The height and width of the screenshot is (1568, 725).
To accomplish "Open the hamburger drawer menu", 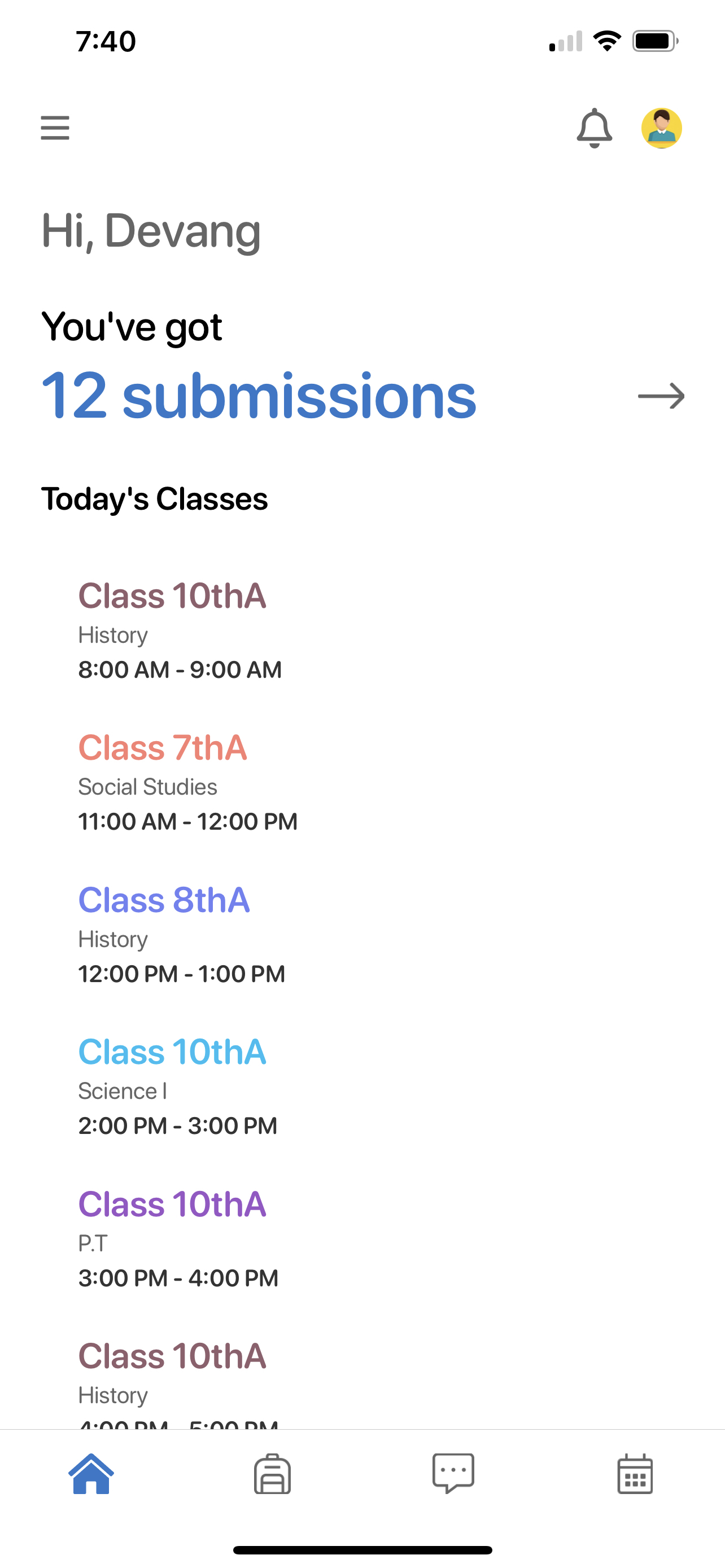I will coord(55,128).
